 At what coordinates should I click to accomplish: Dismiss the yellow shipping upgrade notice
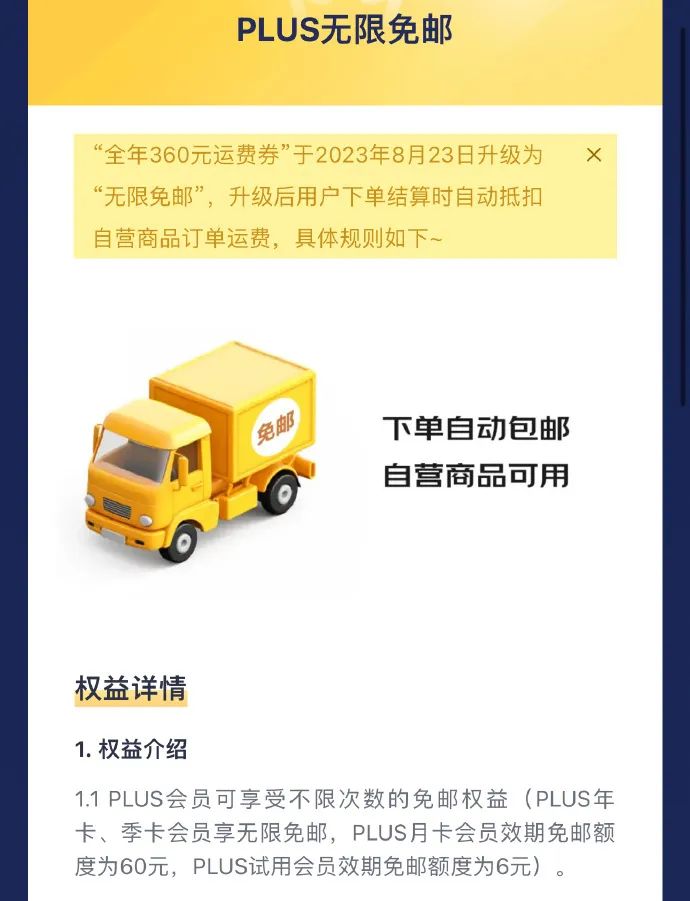(594, 155)
